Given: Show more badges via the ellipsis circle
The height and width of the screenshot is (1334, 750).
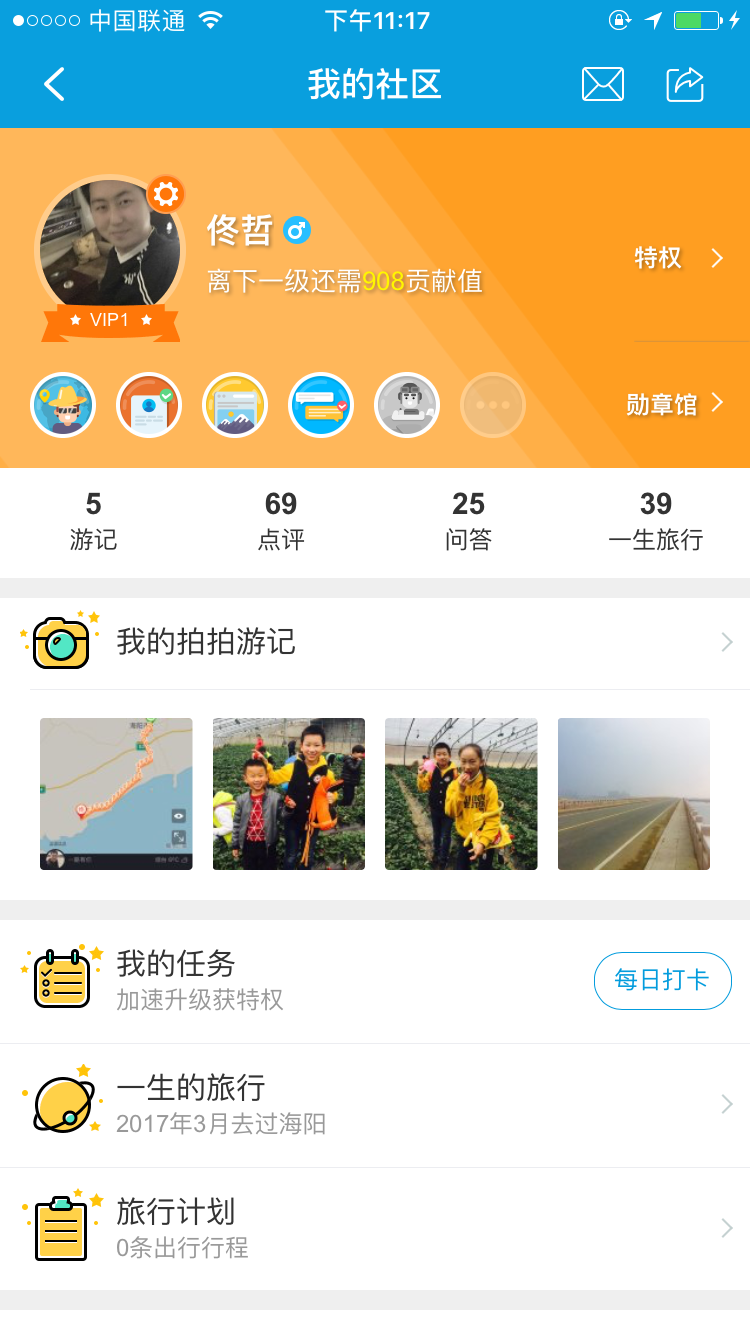Looking at the screenshot, I should click(493, 405).
